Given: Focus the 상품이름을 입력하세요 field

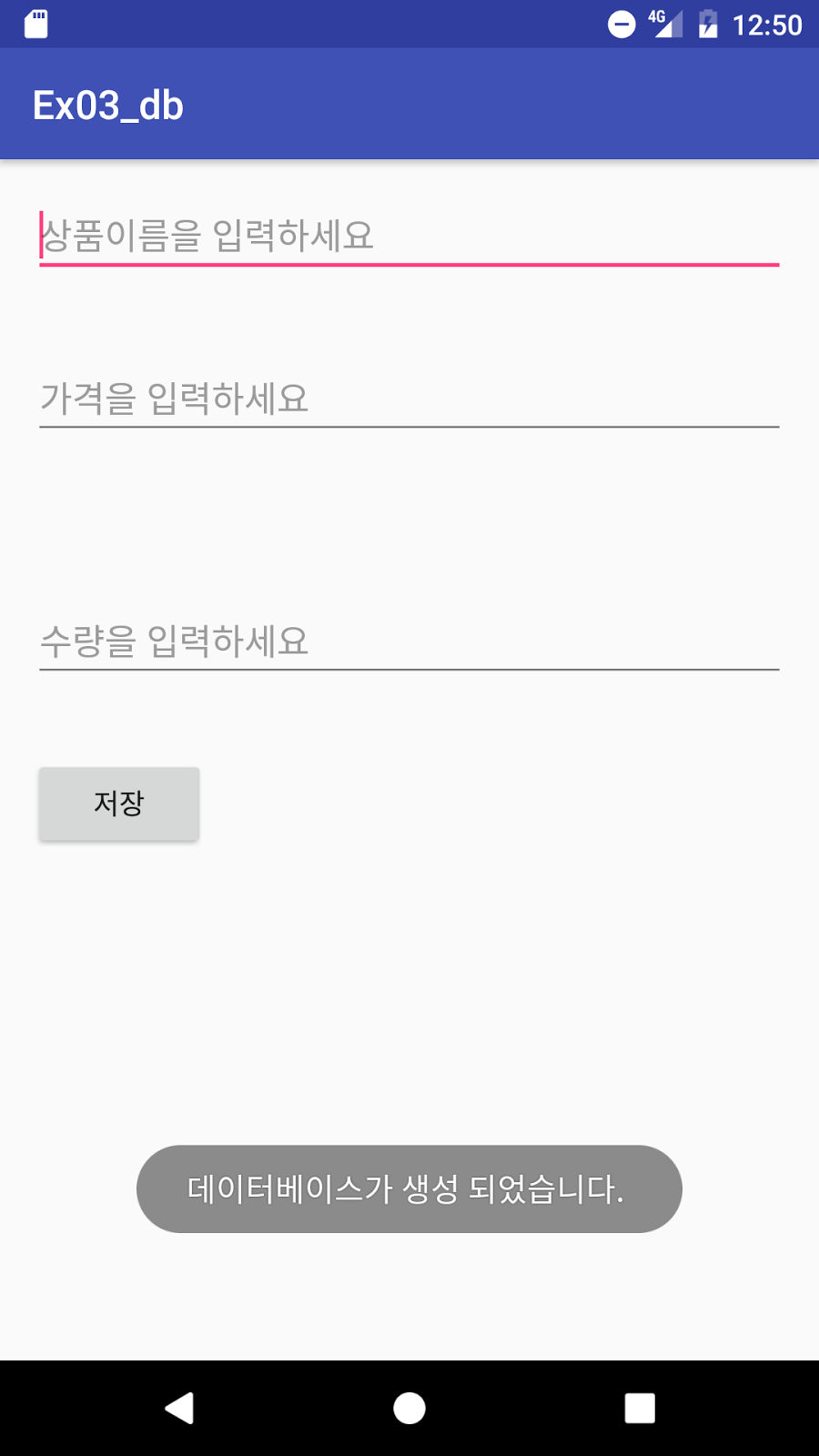Looking at the screenshot, I should pyautogui.click(x=409, y=236).
